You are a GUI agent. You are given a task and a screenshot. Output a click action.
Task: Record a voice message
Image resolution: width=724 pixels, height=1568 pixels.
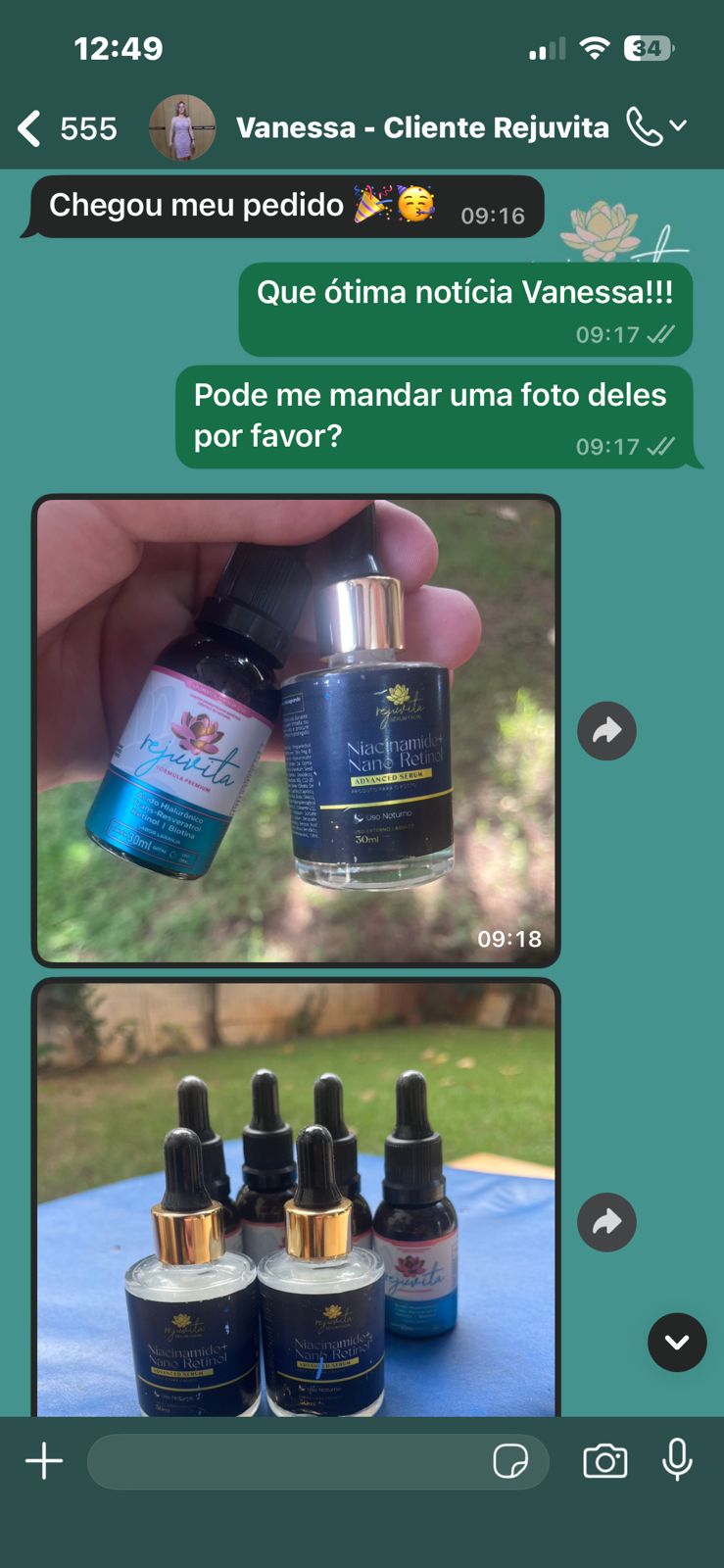tap(677, 1461)
